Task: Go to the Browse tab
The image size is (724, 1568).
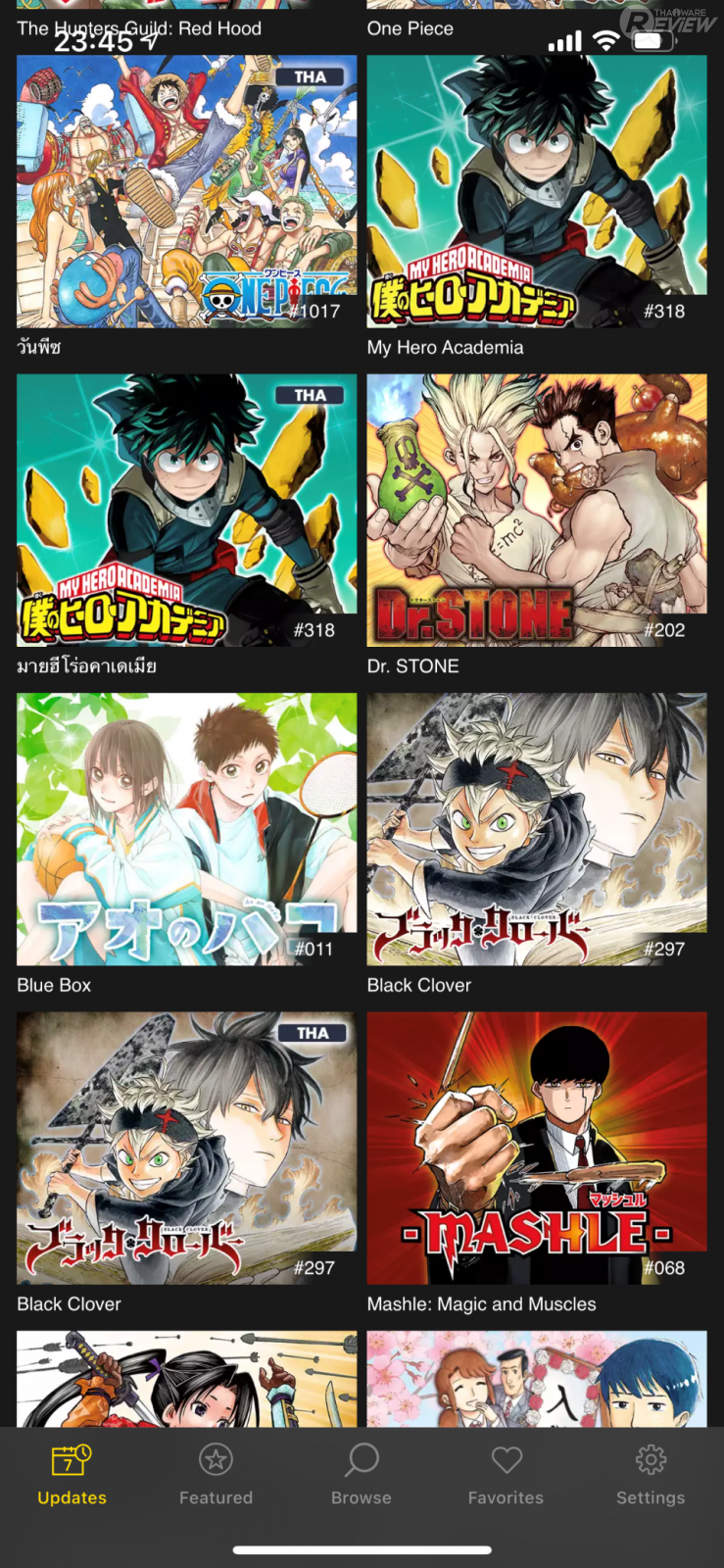Action: (x=361, y=1475)
